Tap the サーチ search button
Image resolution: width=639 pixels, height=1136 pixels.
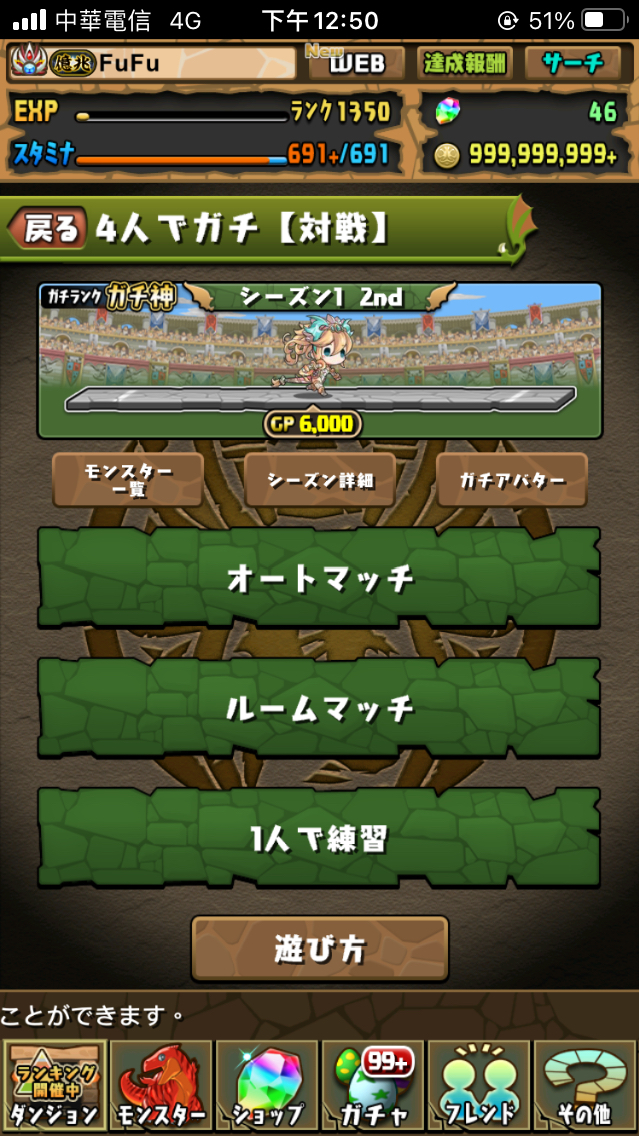pyautogui.click(x=572, y=64)
